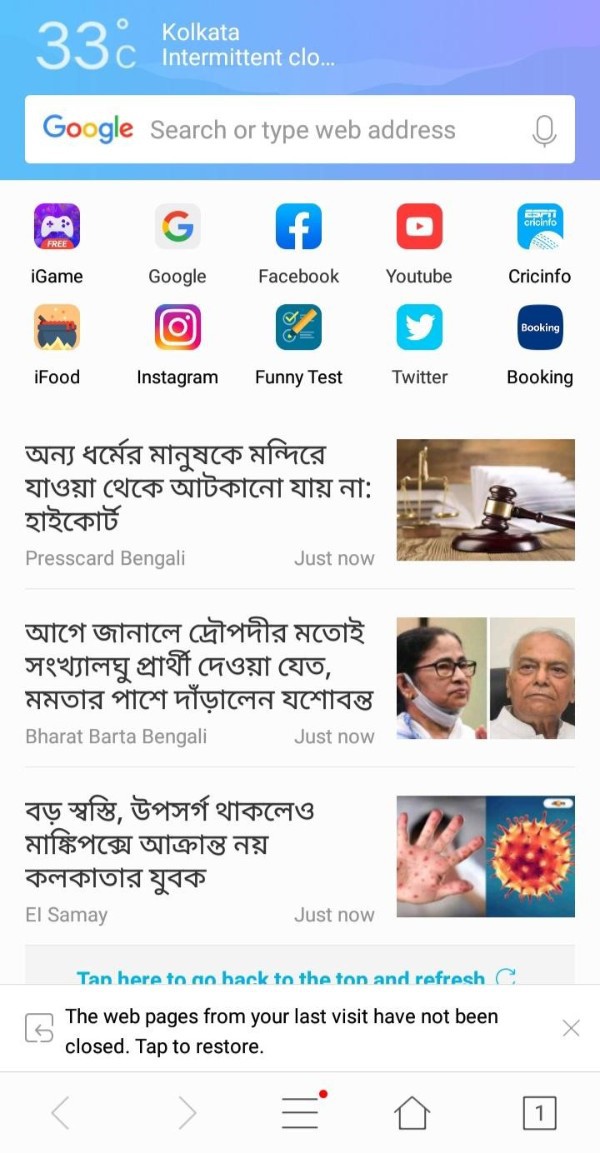
Task: Restore web pages from last visit
Action: point(280,1031)
